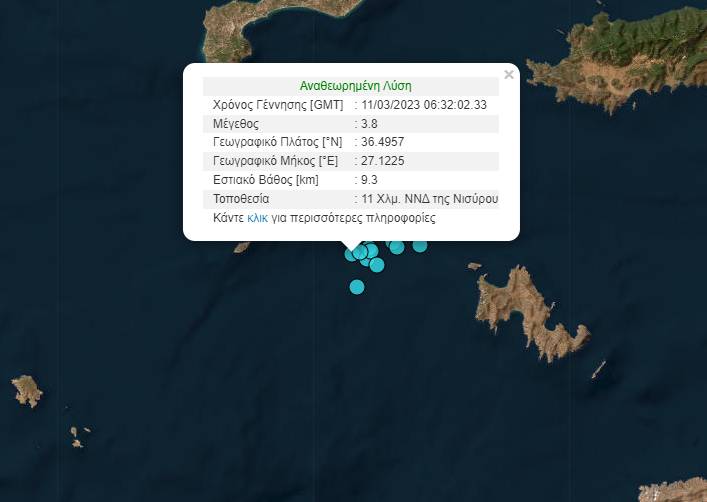Select the rightmost earthquake marker in the cluster
Image resolution: width=707 pixels, height=502 pixels.
[420, 246]
